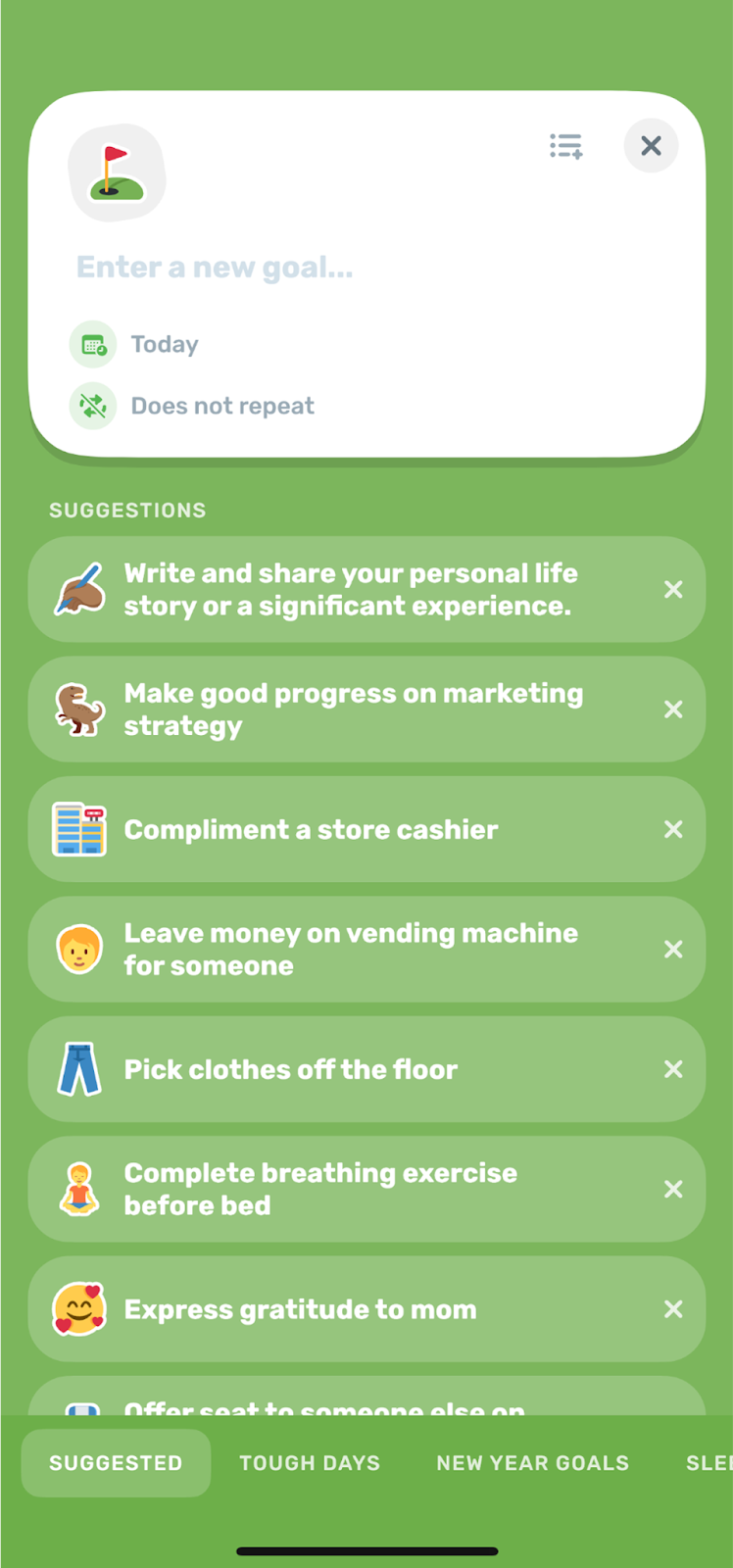The image size is (733, 1568).
Task: Choose Compliment a store cashier
Action: [366, 829]
